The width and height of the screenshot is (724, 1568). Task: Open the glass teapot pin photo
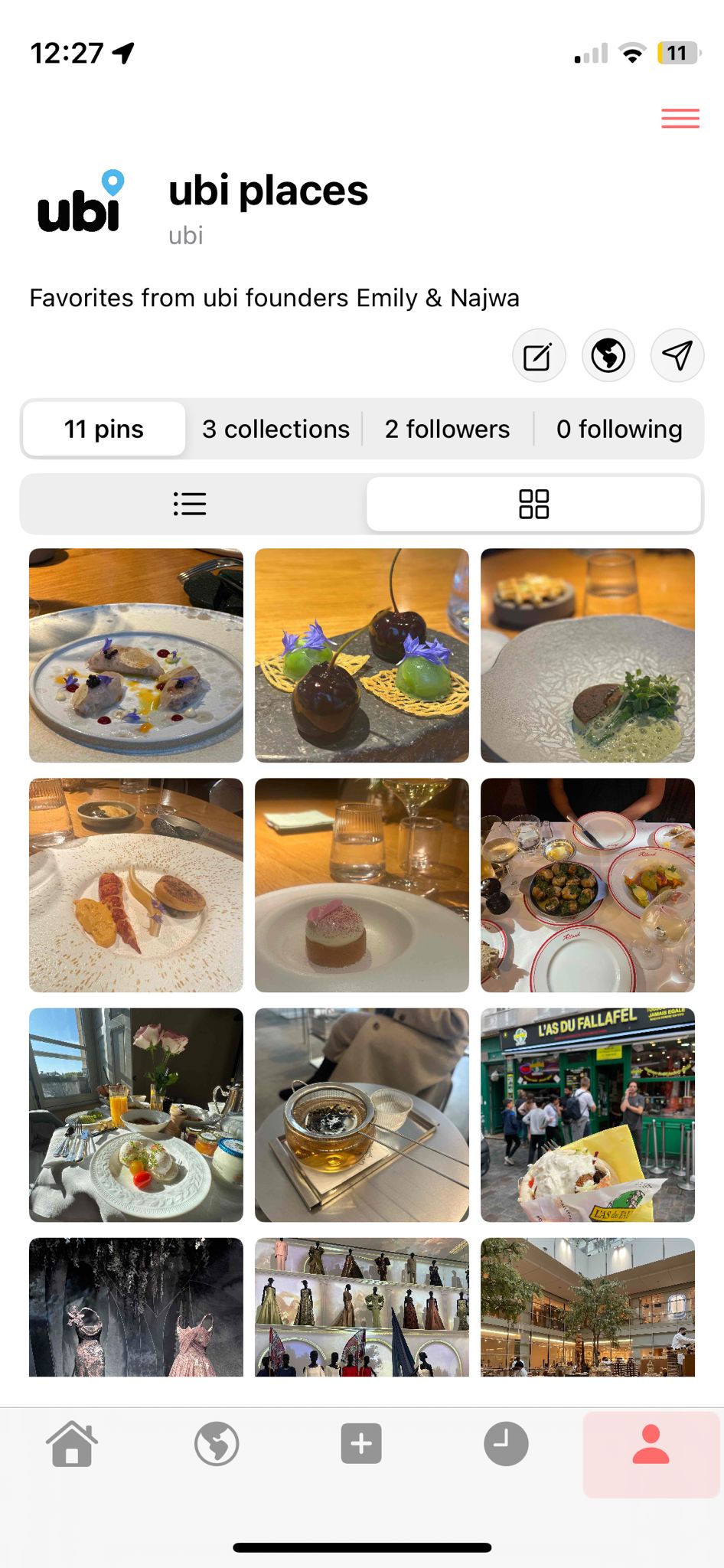[362, 1115]
